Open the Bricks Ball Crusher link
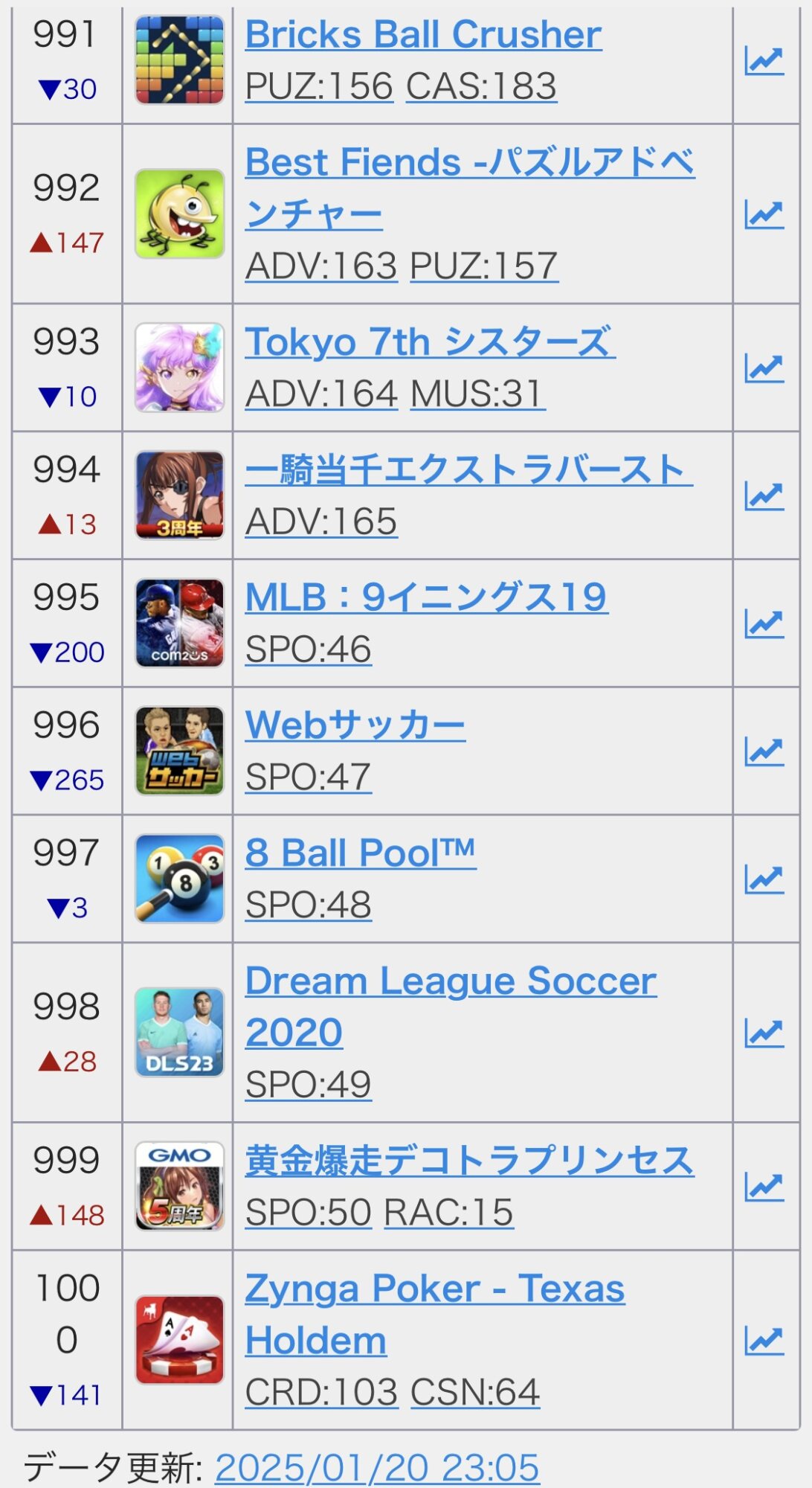This screenshot has width=812, height=1488. pyautogui.click(x=423, y=34)
